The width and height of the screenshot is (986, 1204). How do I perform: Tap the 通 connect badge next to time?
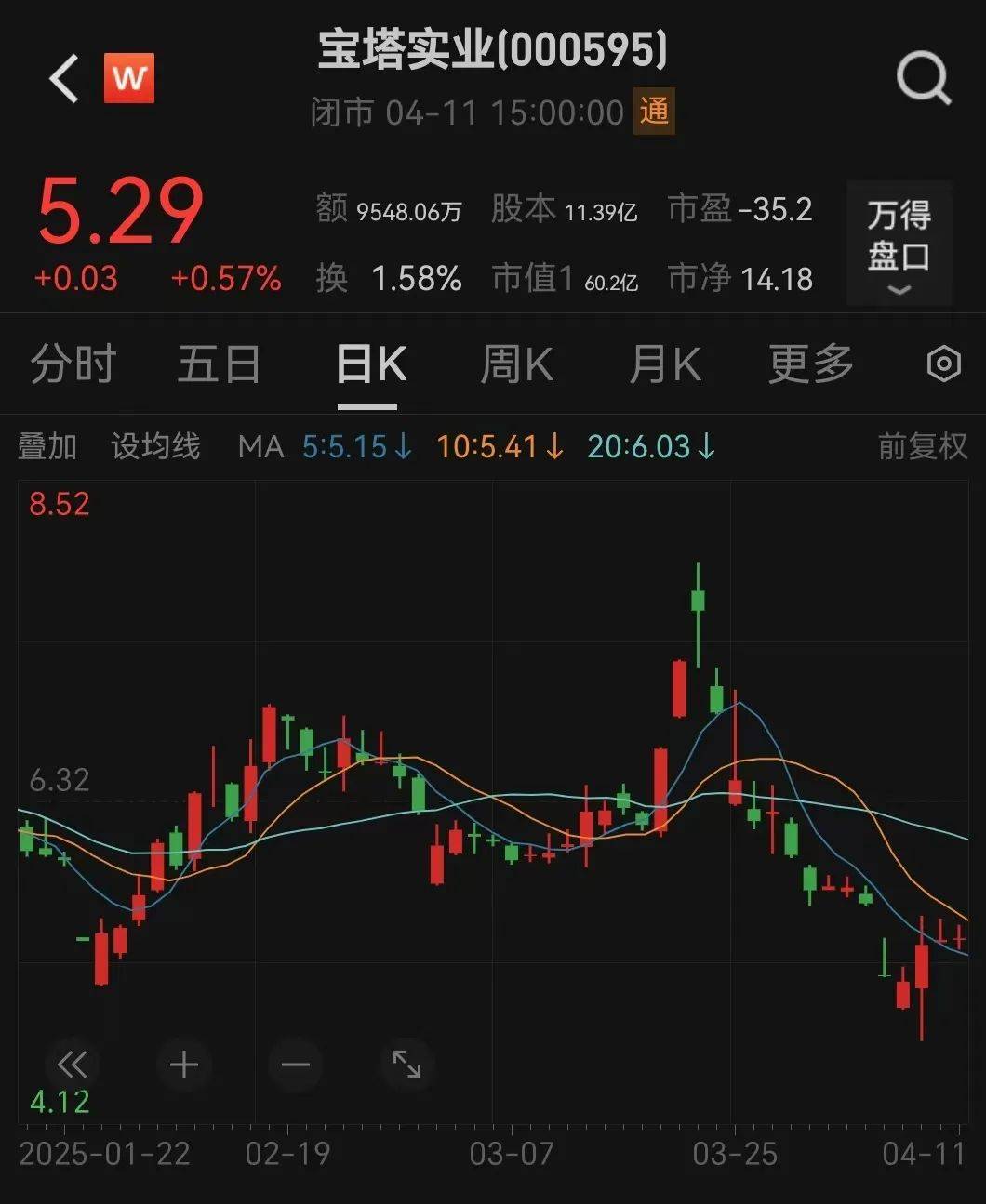point(657,111)
